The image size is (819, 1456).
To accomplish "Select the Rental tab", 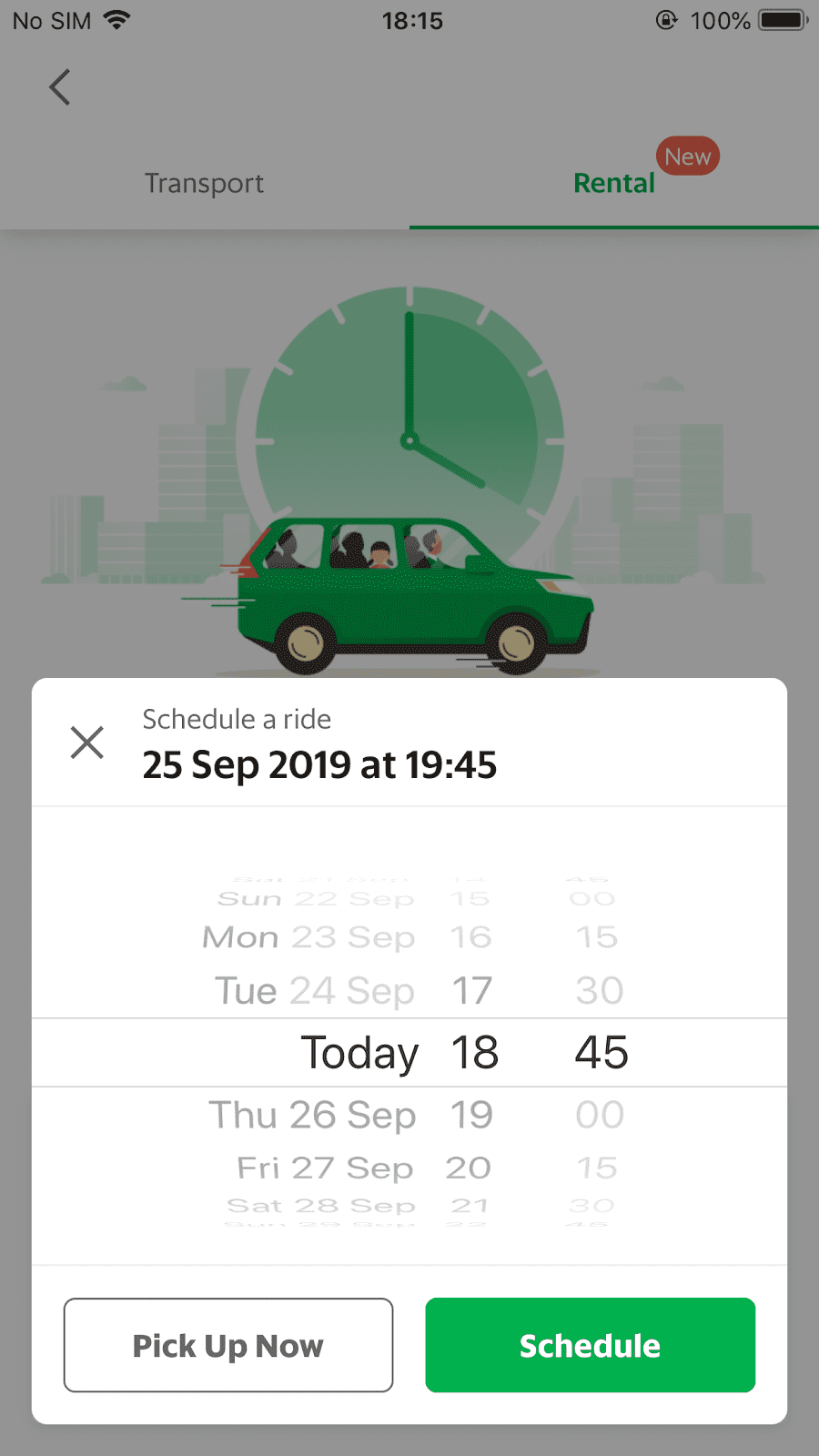I will pos(614,183).
